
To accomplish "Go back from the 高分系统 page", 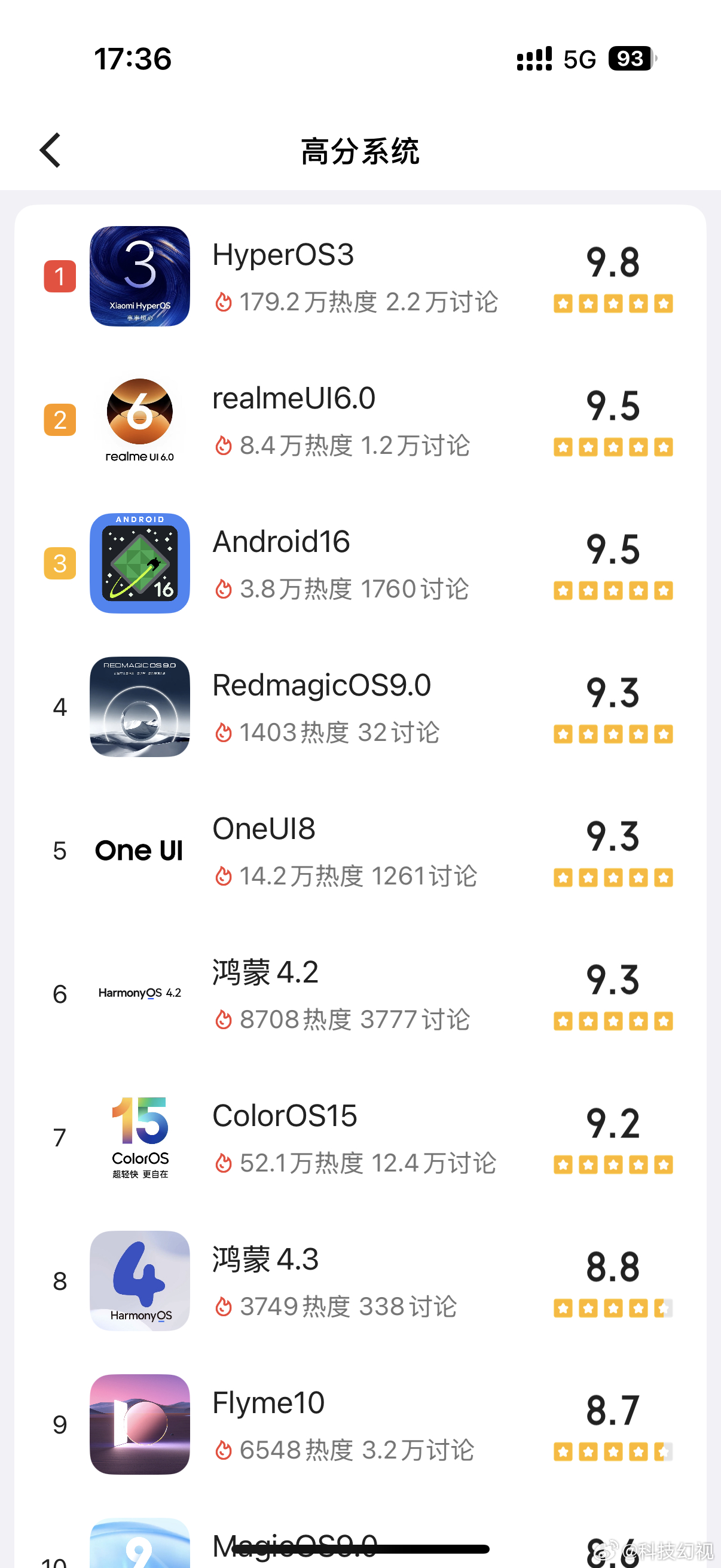I will coord(50,150).
